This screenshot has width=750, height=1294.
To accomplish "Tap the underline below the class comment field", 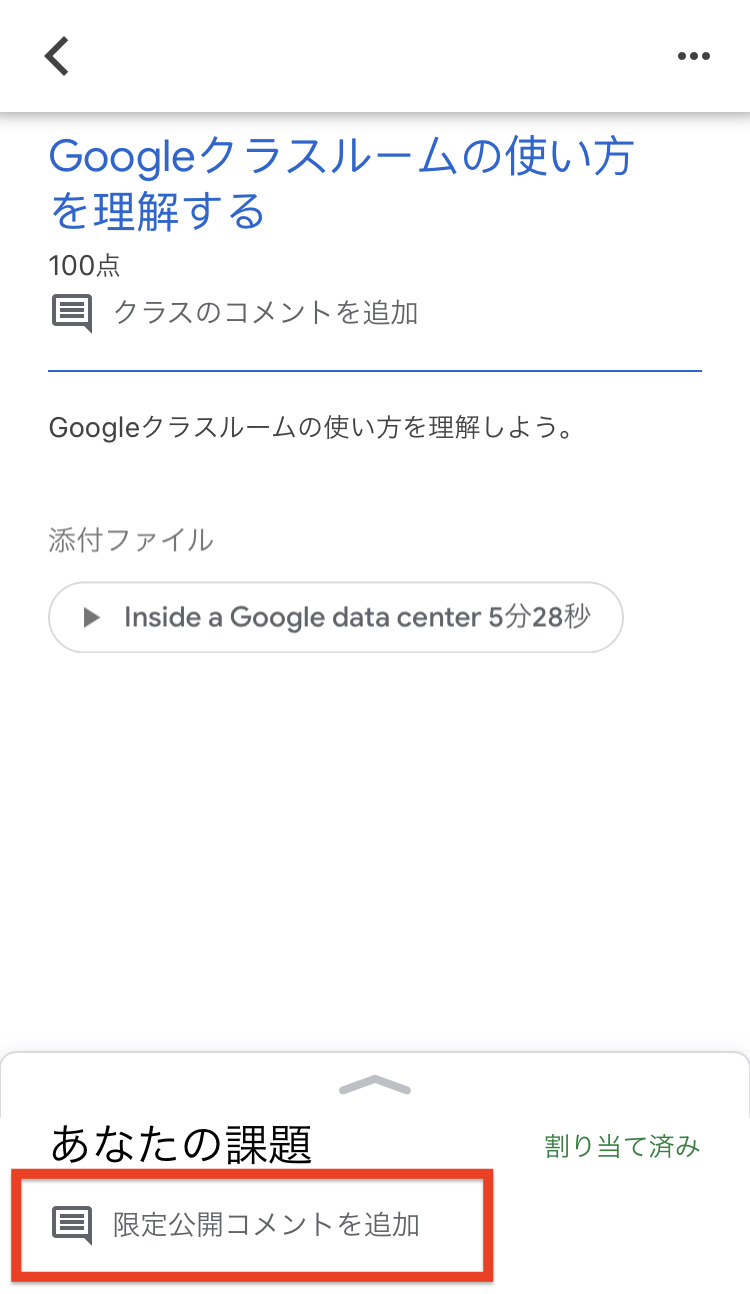I will pos(375,370).
